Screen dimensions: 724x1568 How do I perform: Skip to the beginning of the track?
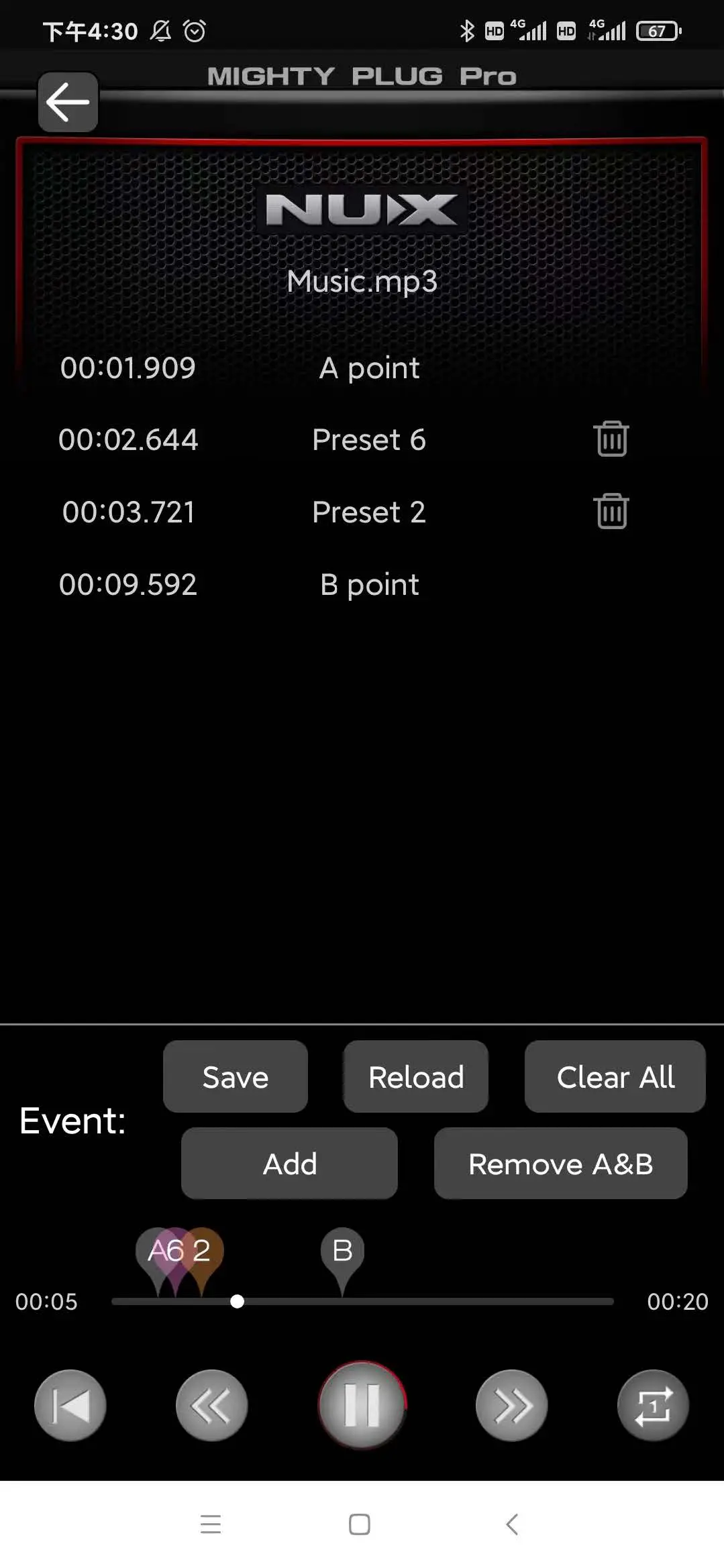point(70,1406)
